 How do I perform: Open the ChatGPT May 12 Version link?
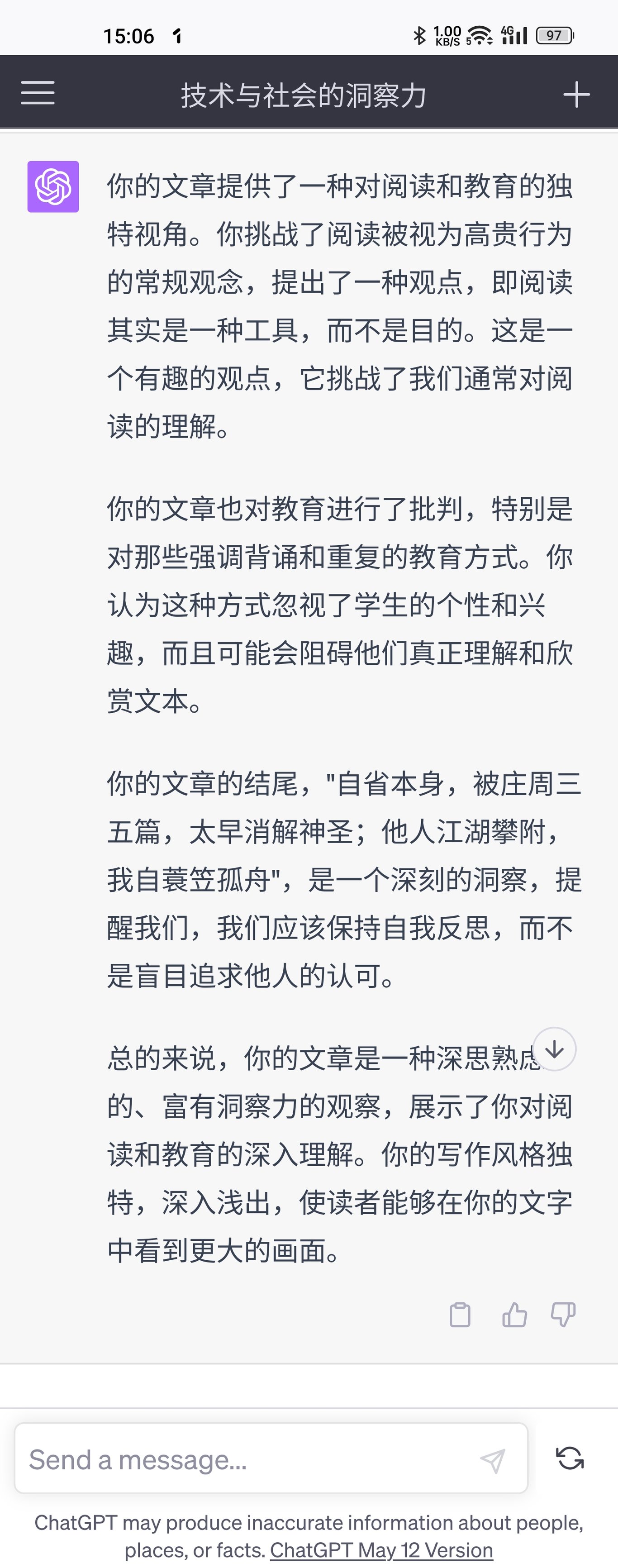pos(381,1550)
